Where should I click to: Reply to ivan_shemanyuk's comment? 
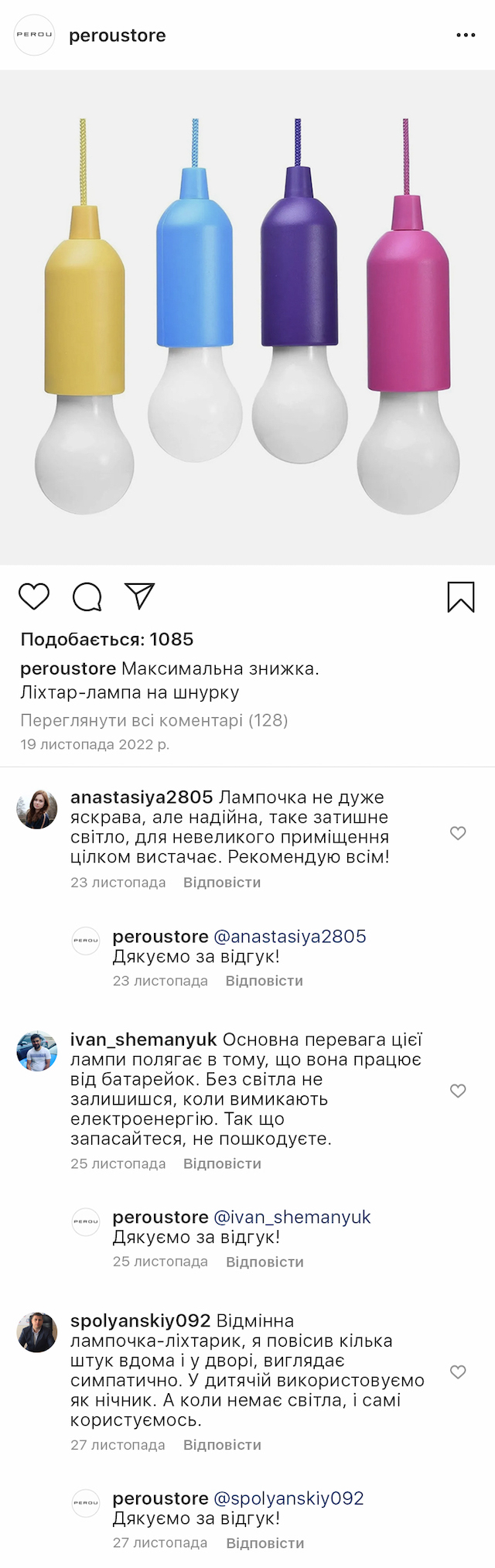(222, 1163)
